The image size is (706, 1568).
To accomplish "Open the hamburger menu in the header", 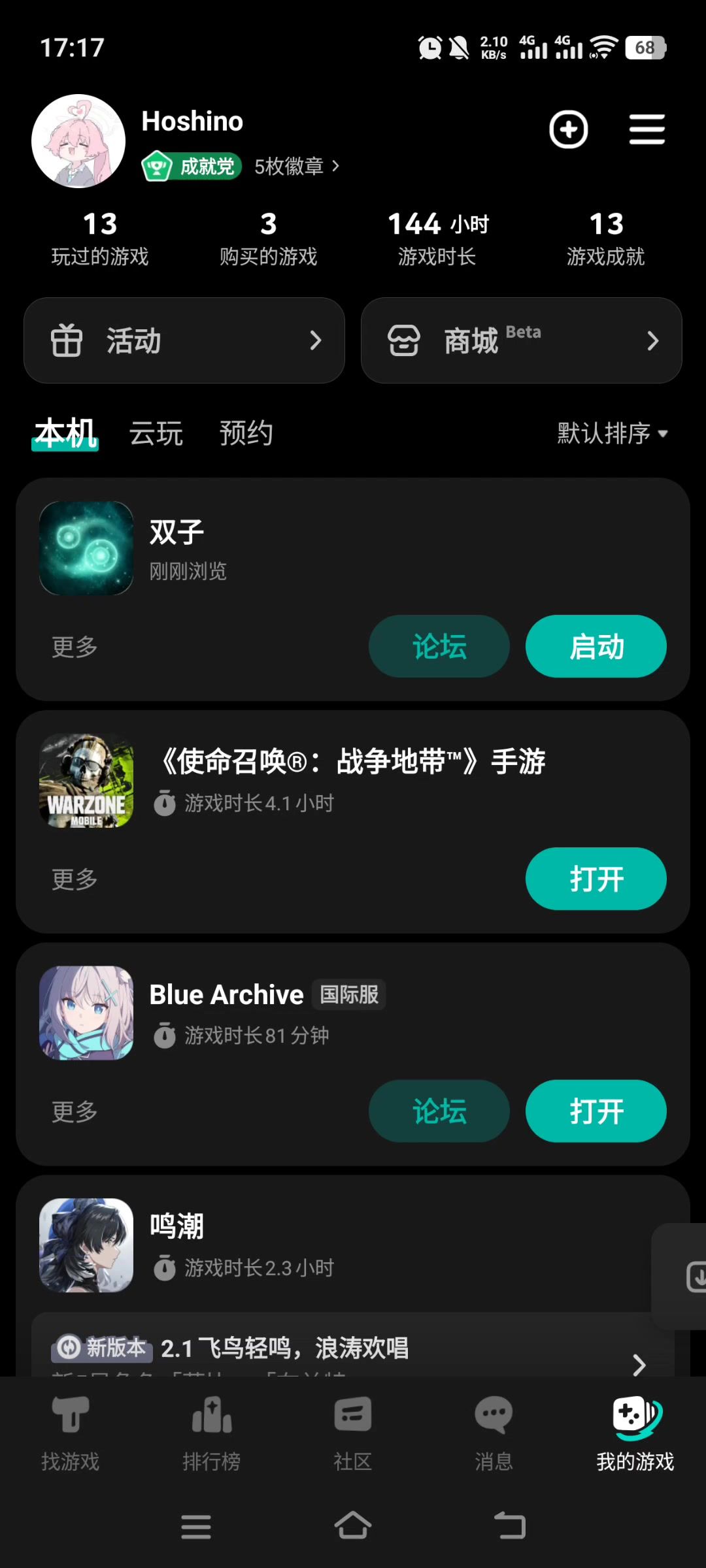I will point(647,129).
